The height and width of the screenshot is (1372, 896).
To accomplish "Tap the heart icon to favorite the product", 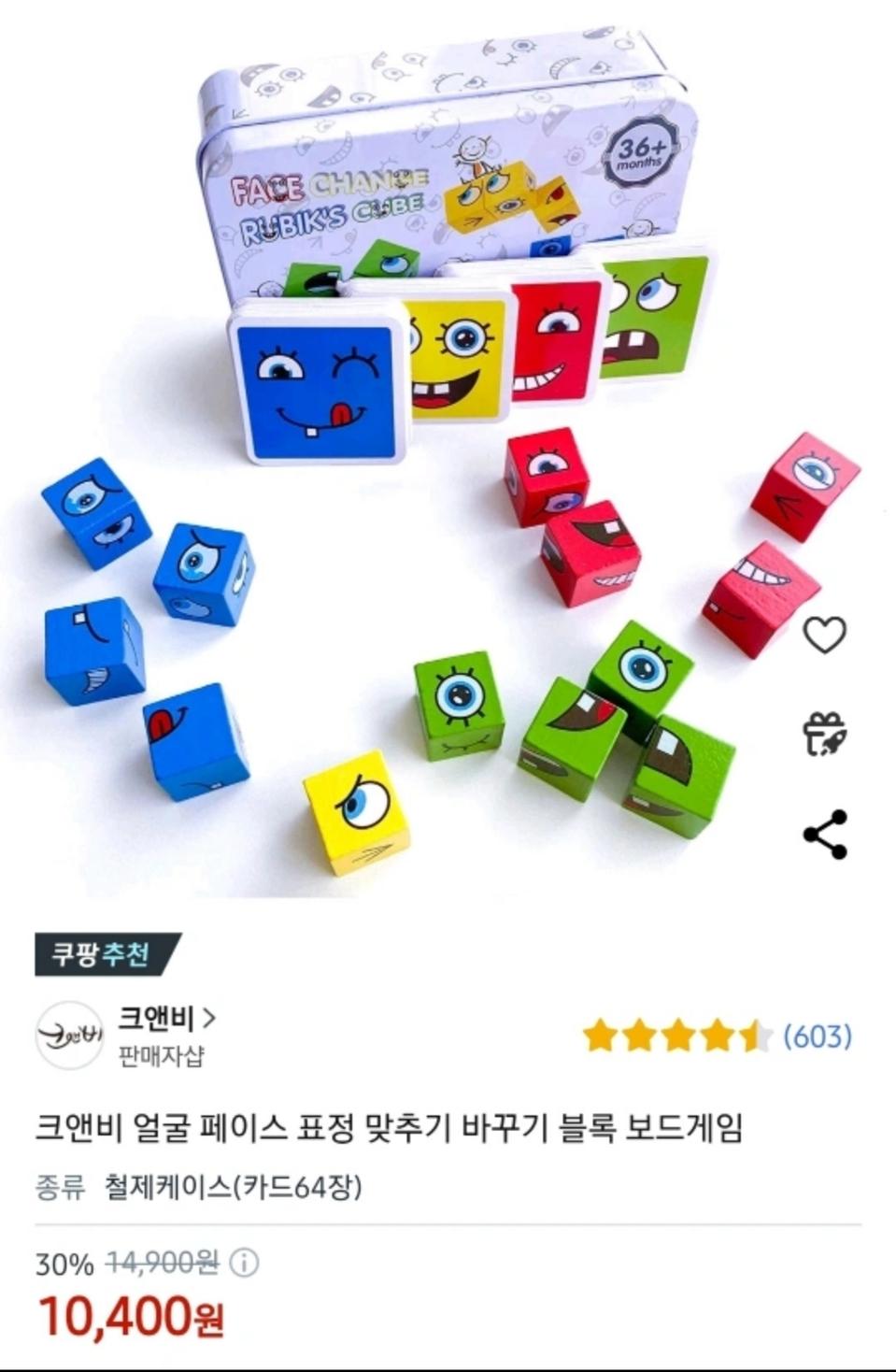I will pos(826,636).
